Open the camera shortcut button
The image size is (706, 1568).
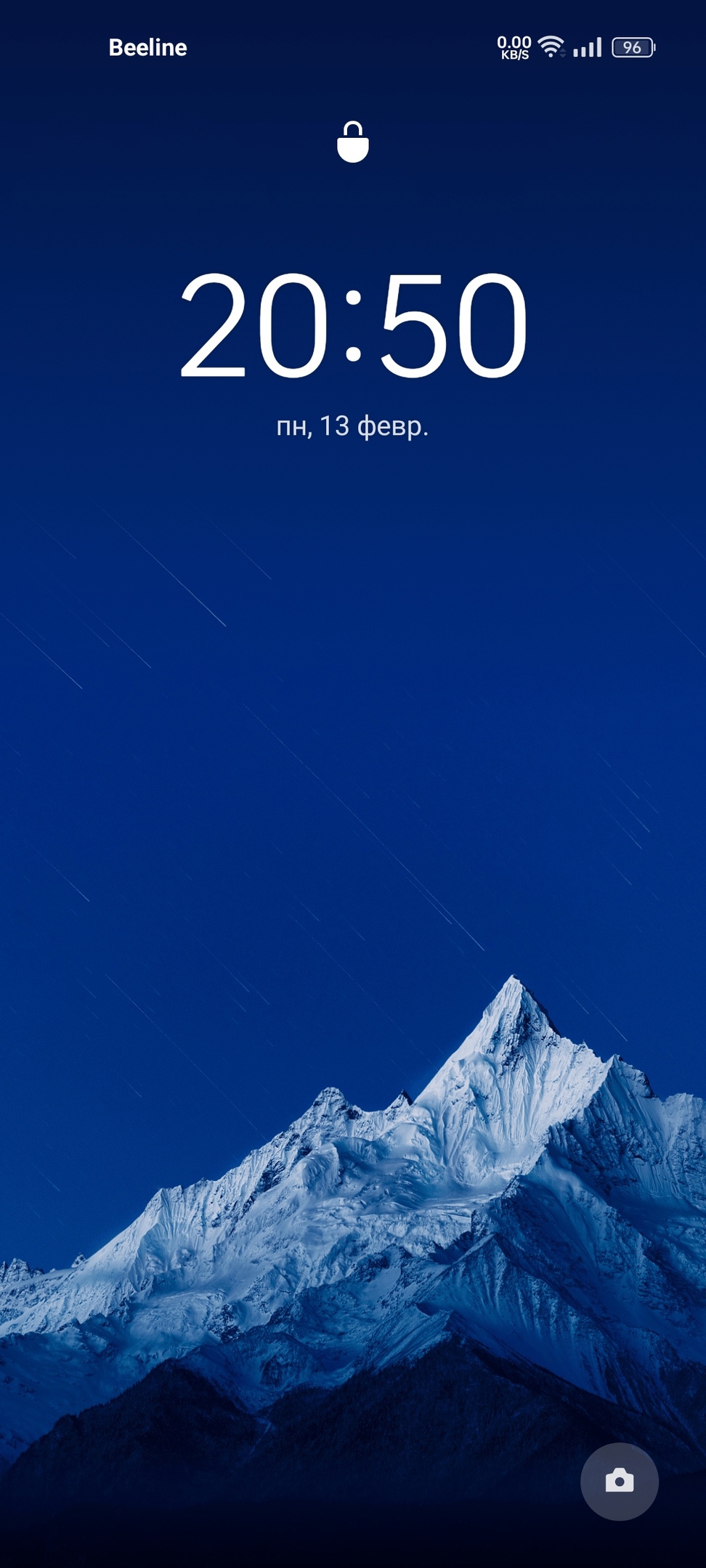pyautogui.click(x=619, y=1481)
